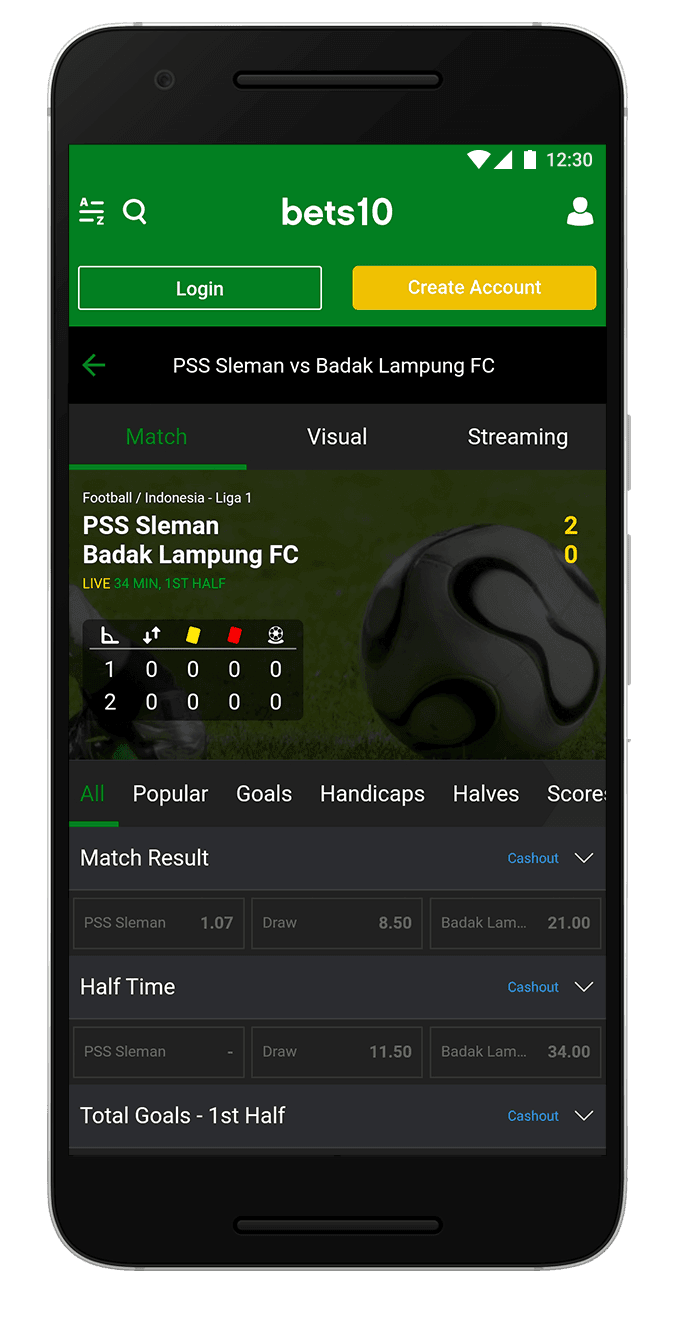Image resolution: width=678 pixels, height=1317 pixels.
Task: Open the A-Z sports menu icon
Action: (91, 211)
